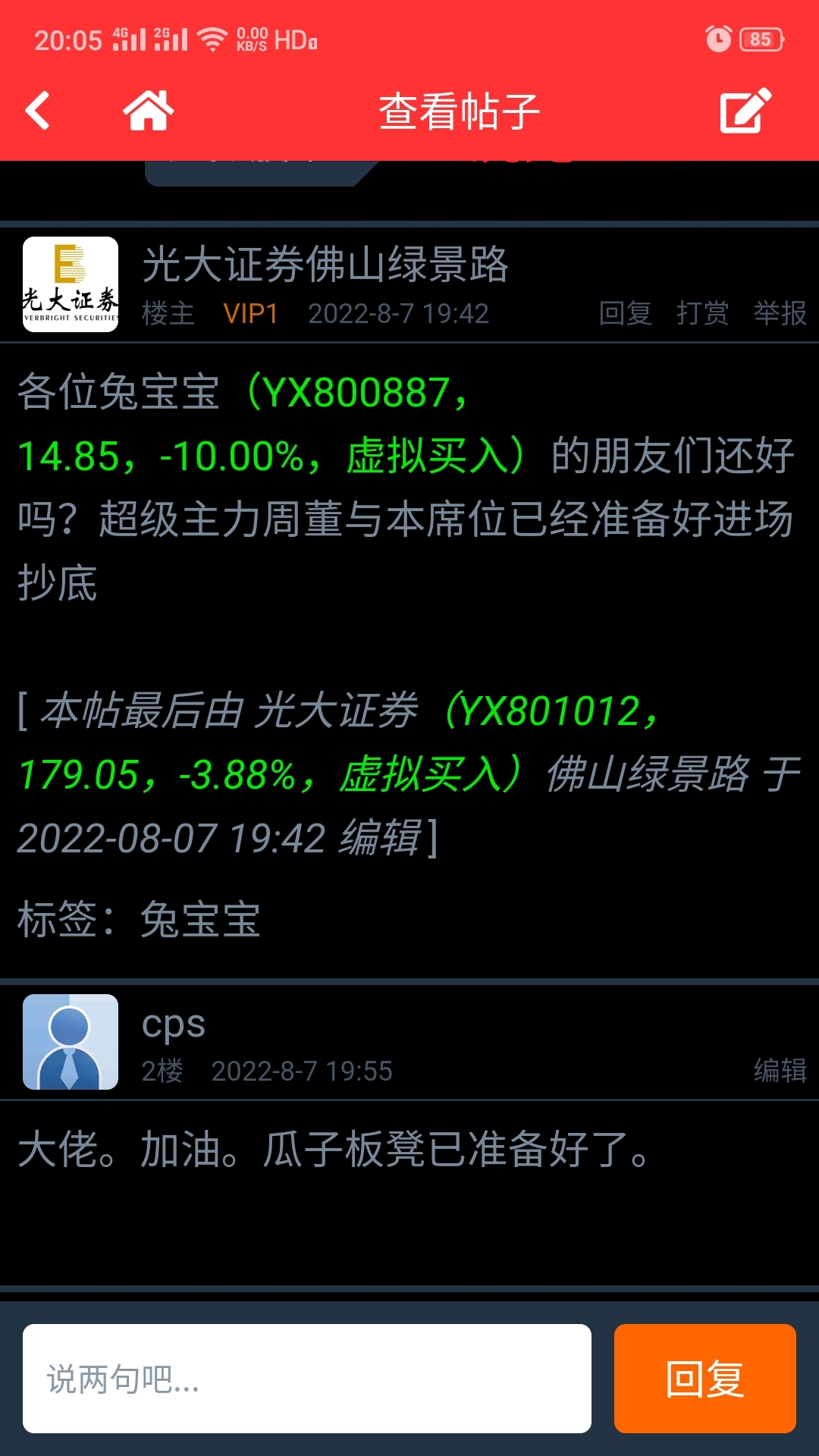The width and height of the screenshot is (819, 1456).
Task: Focus the 说两句吧 comment field
Action: click(x=307, y=1379)
